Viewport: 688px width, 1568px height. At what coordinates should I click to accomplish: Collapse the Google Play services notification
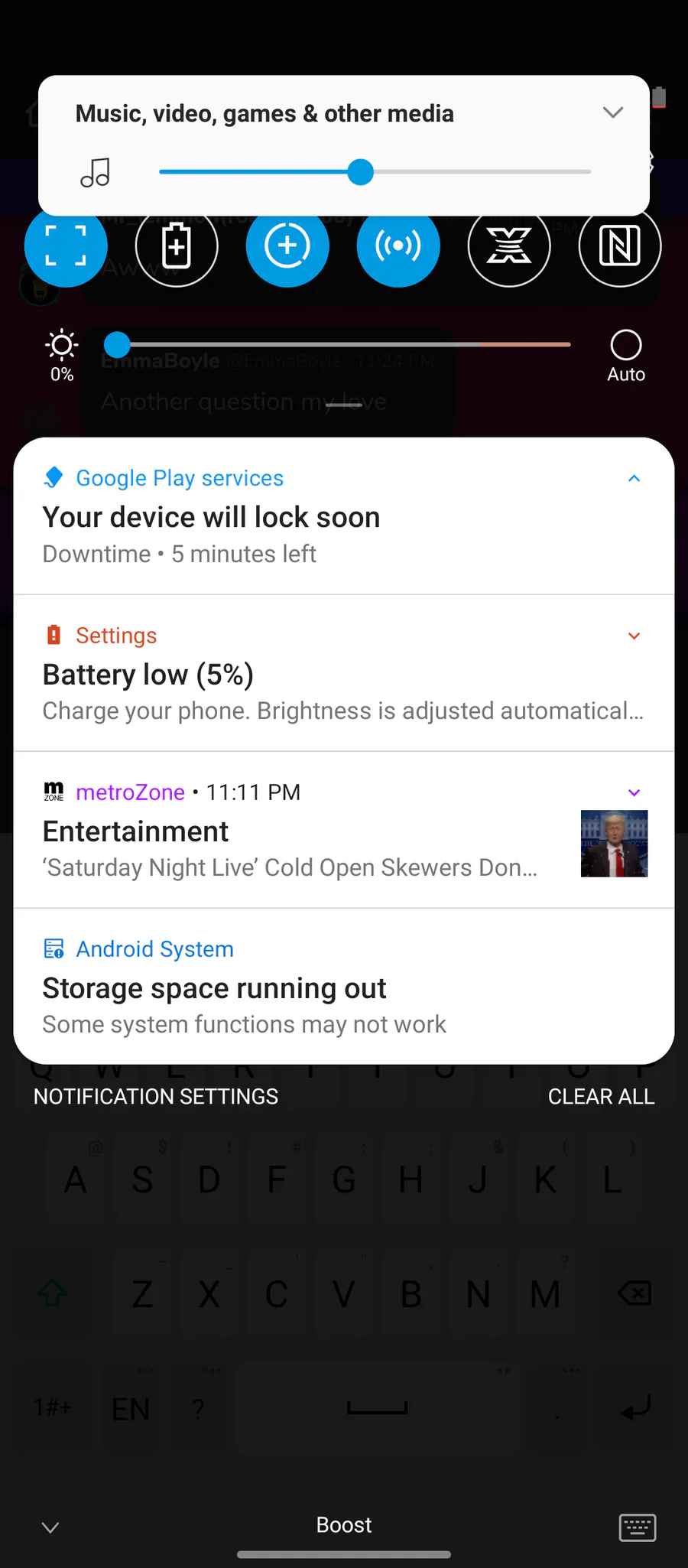(634, 478)
